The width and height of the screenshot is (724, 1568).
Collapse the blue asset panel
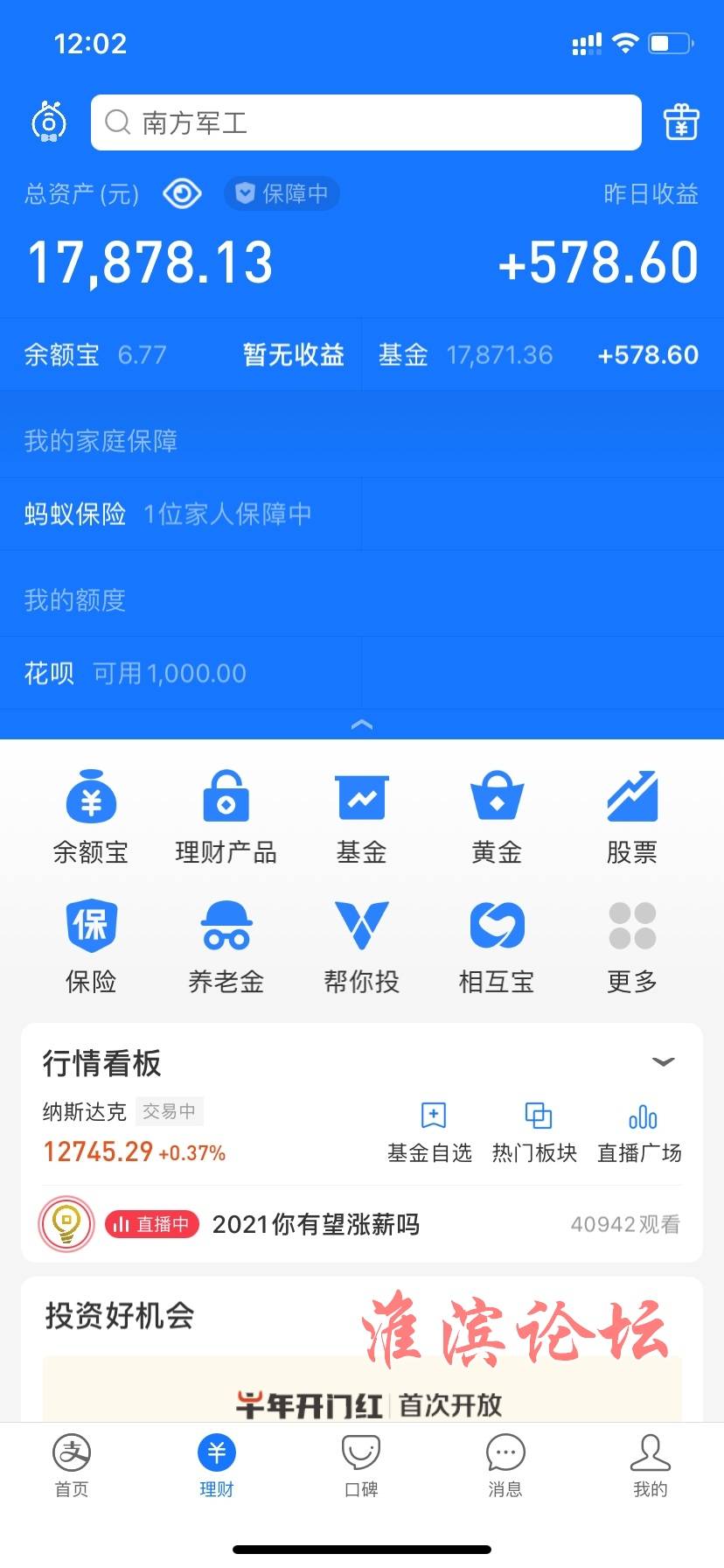[x=361, y=724]
